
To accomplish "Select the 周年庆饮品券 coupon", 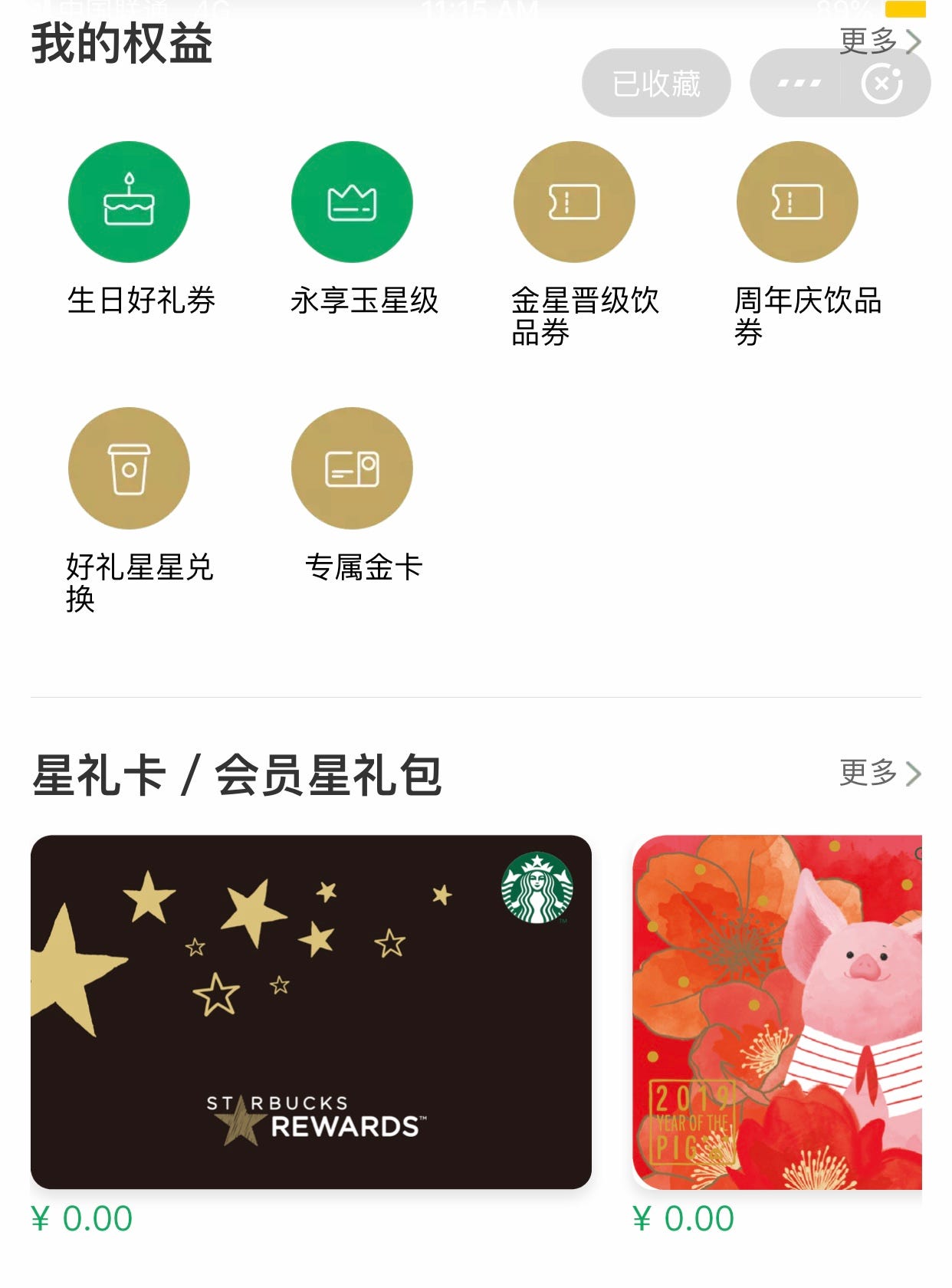I will tap(797, 202).
